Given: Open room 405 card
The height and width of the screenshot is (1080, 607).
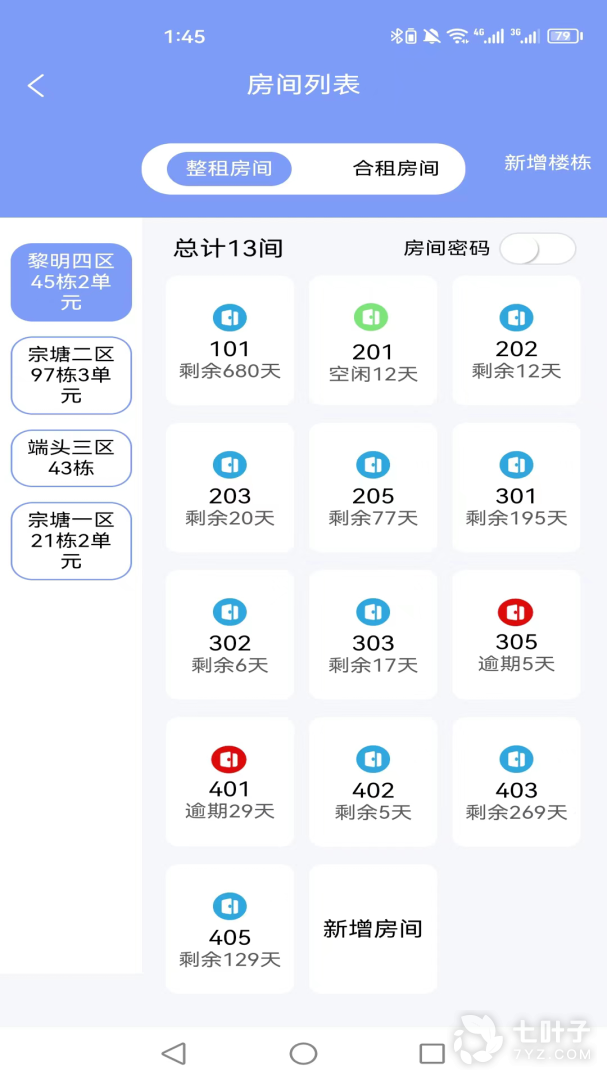Looking at the screenshot, I should (230, 929).
